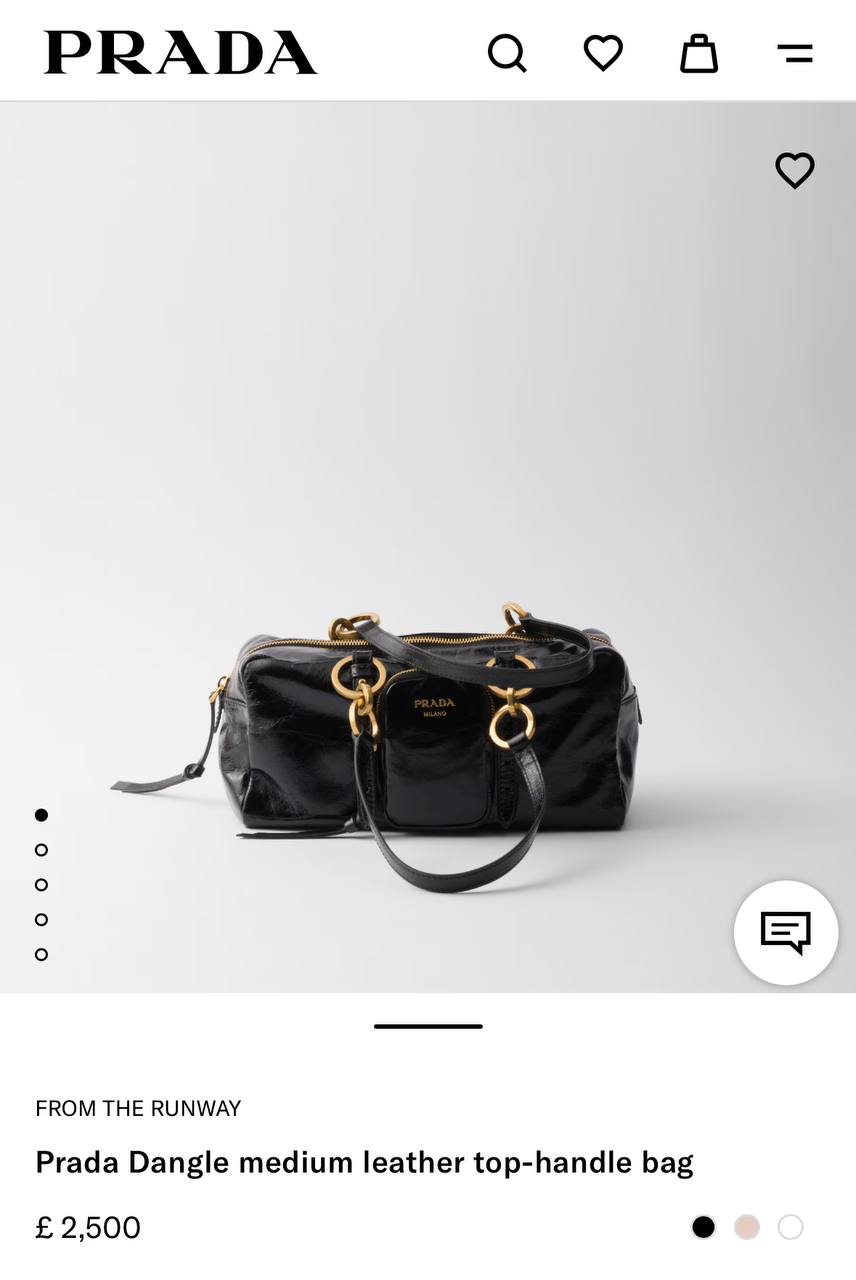Open the search icon in header
Image resolution: width=856 pixels, height=1280 pixels.
(x=507, y=53)
